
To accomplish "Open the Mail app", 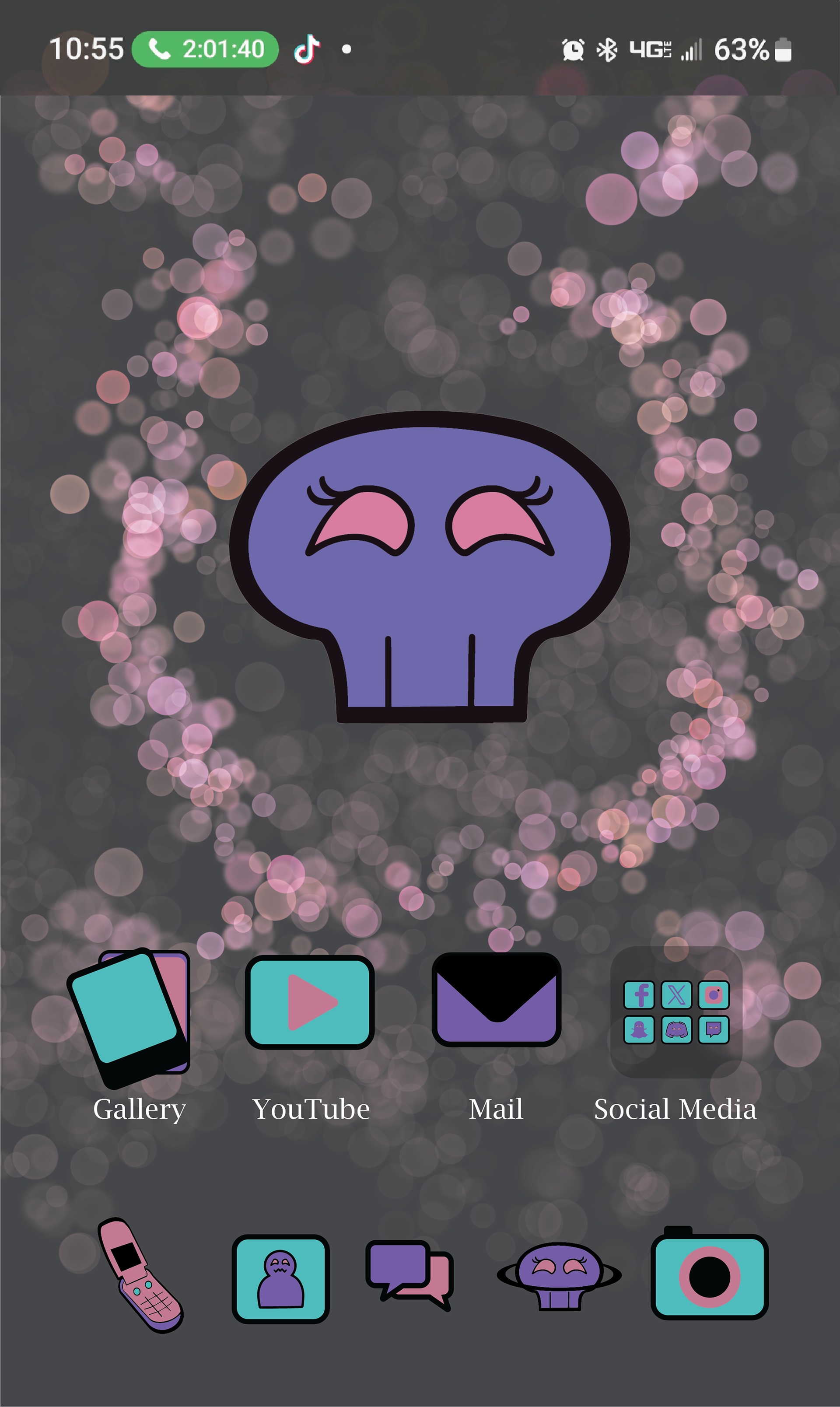I will tap(497, 1000).
